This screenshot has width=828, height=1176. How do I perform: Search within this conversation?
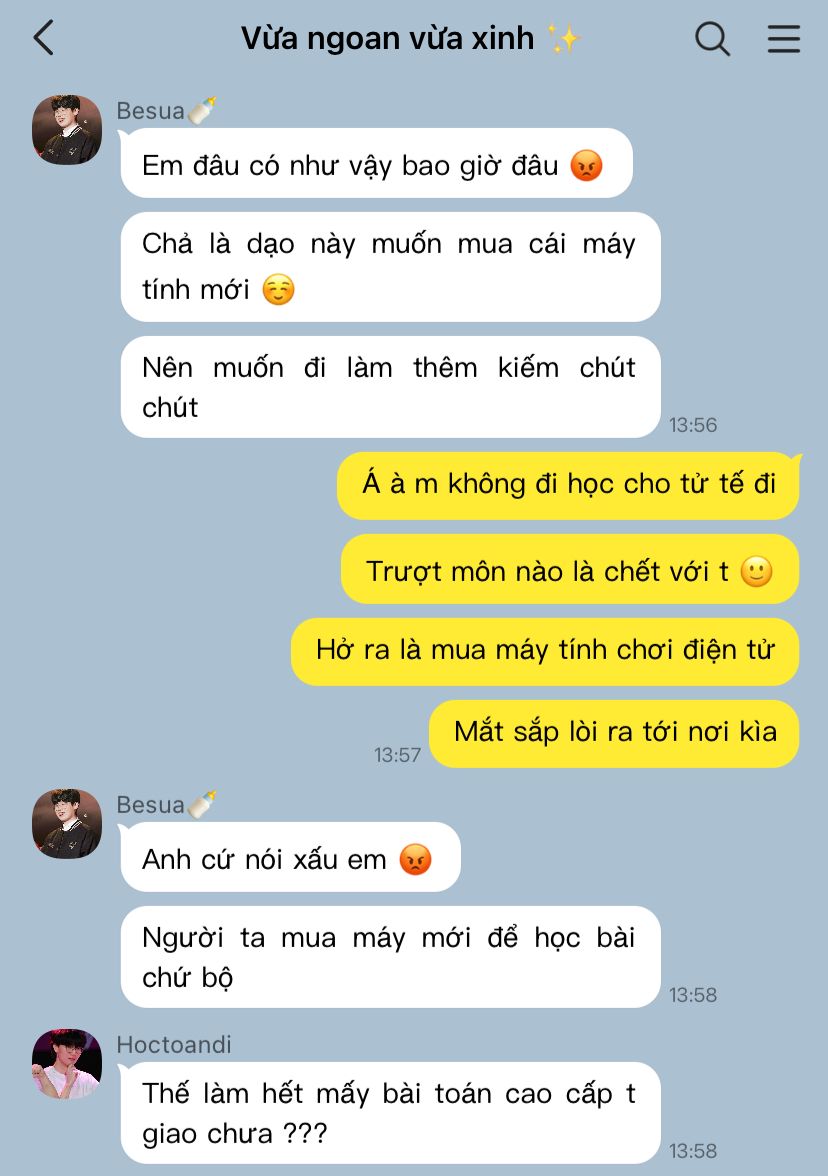712,39
